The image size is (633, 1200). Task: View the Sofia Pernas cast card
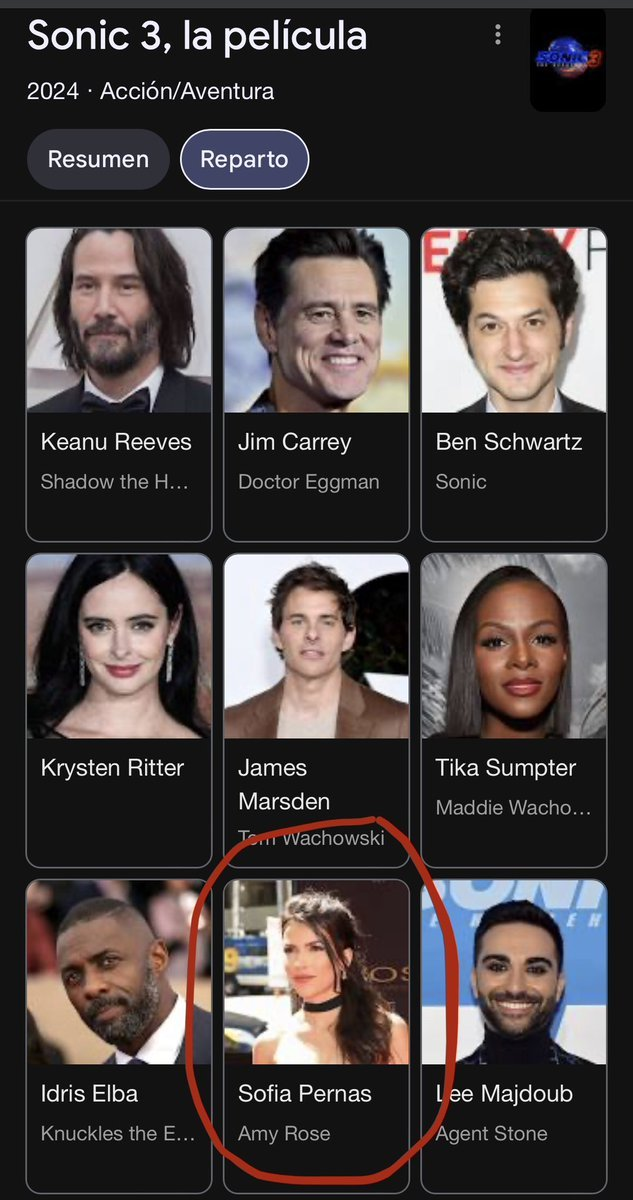coord(316,1034)
